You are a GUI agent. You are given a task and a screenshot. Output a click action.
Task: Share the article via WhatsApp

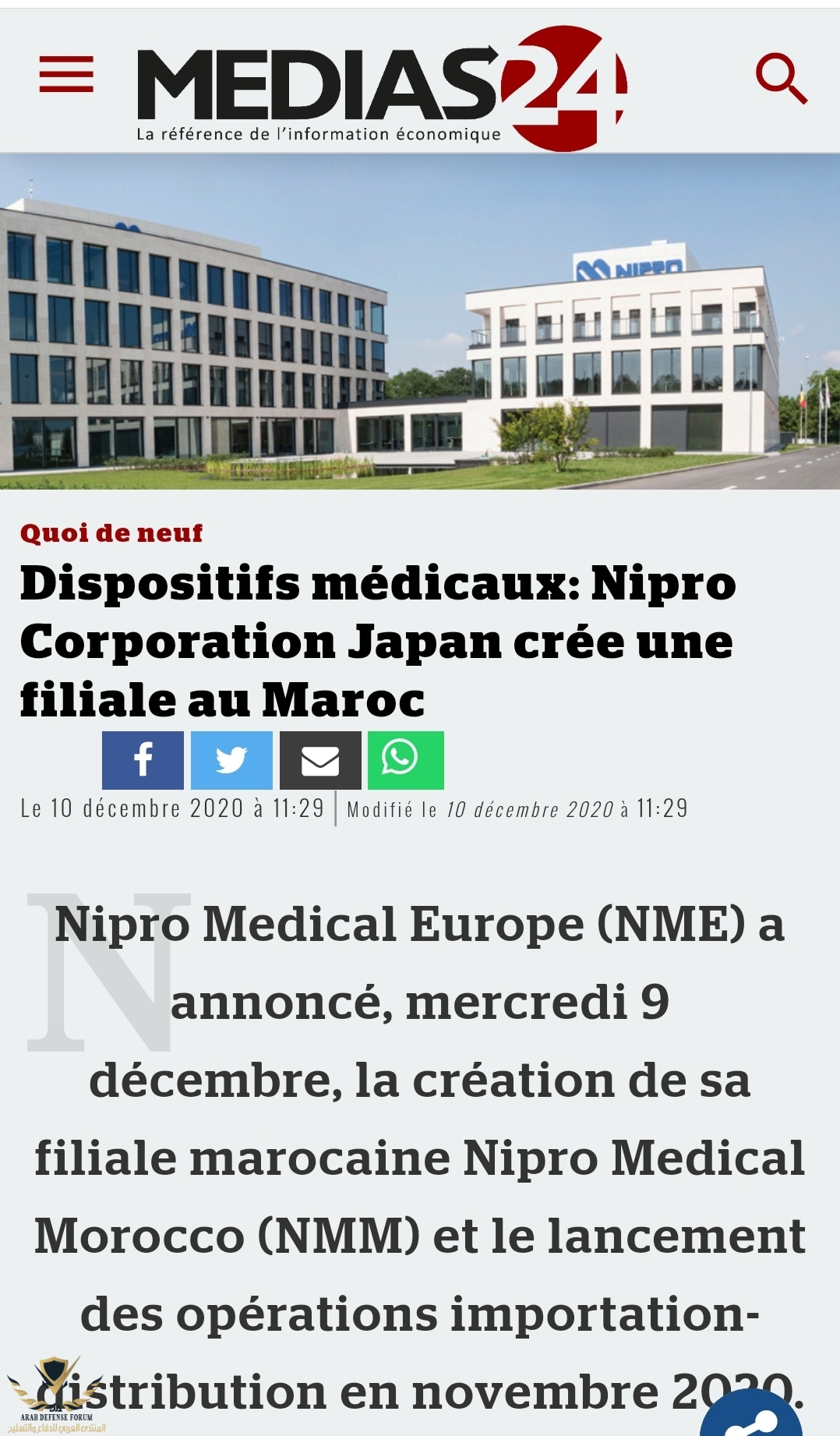coord(405,760)
